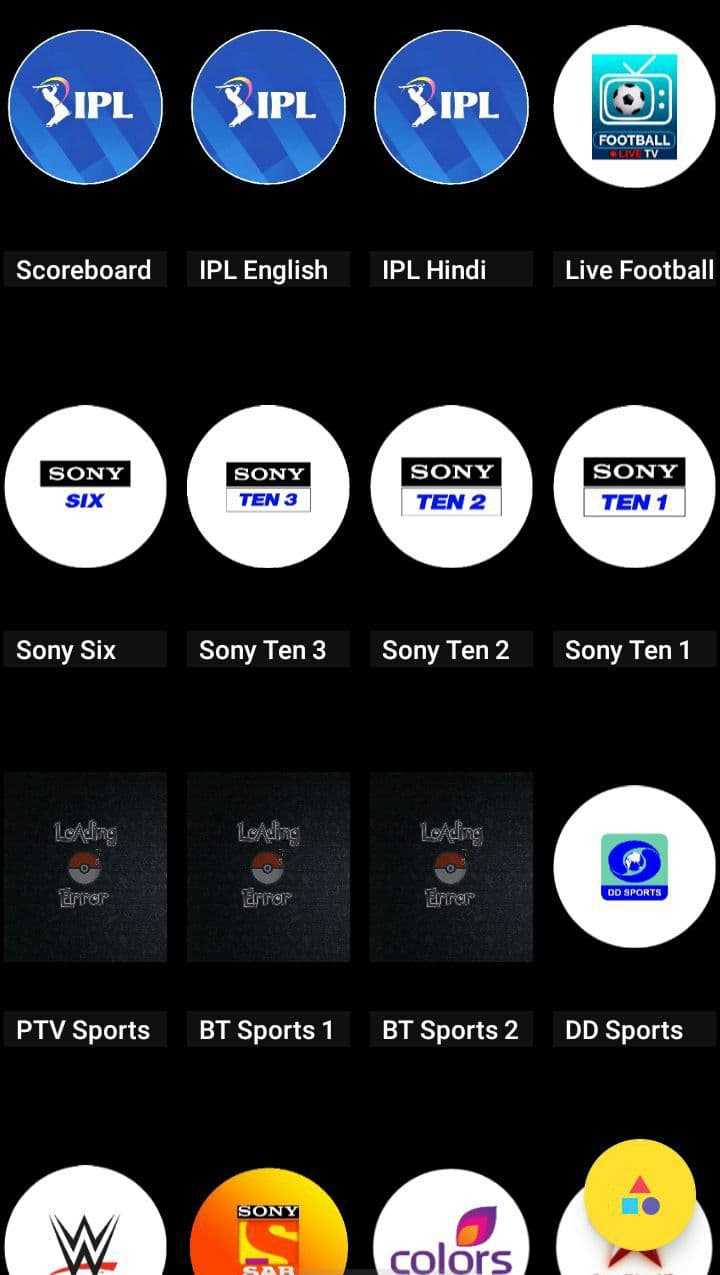
Task: Open the PTV Sports channel
Action: tap(85, 867)
